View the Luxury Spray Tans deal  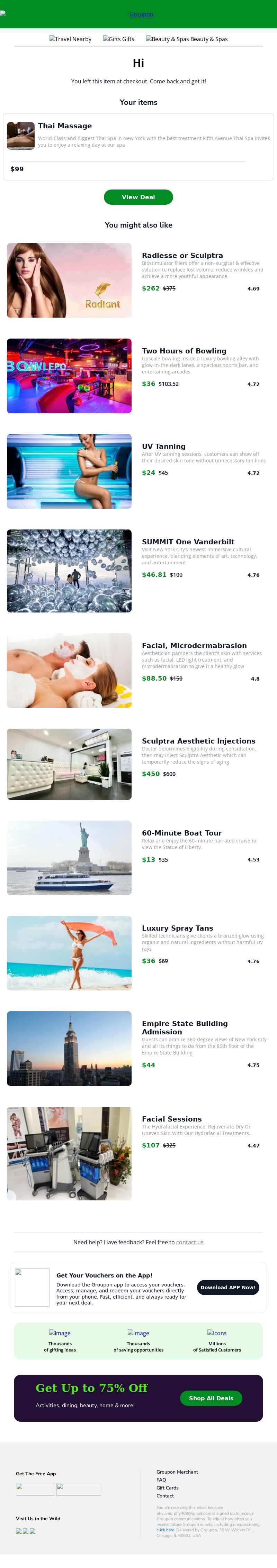[x=177, y=928]
